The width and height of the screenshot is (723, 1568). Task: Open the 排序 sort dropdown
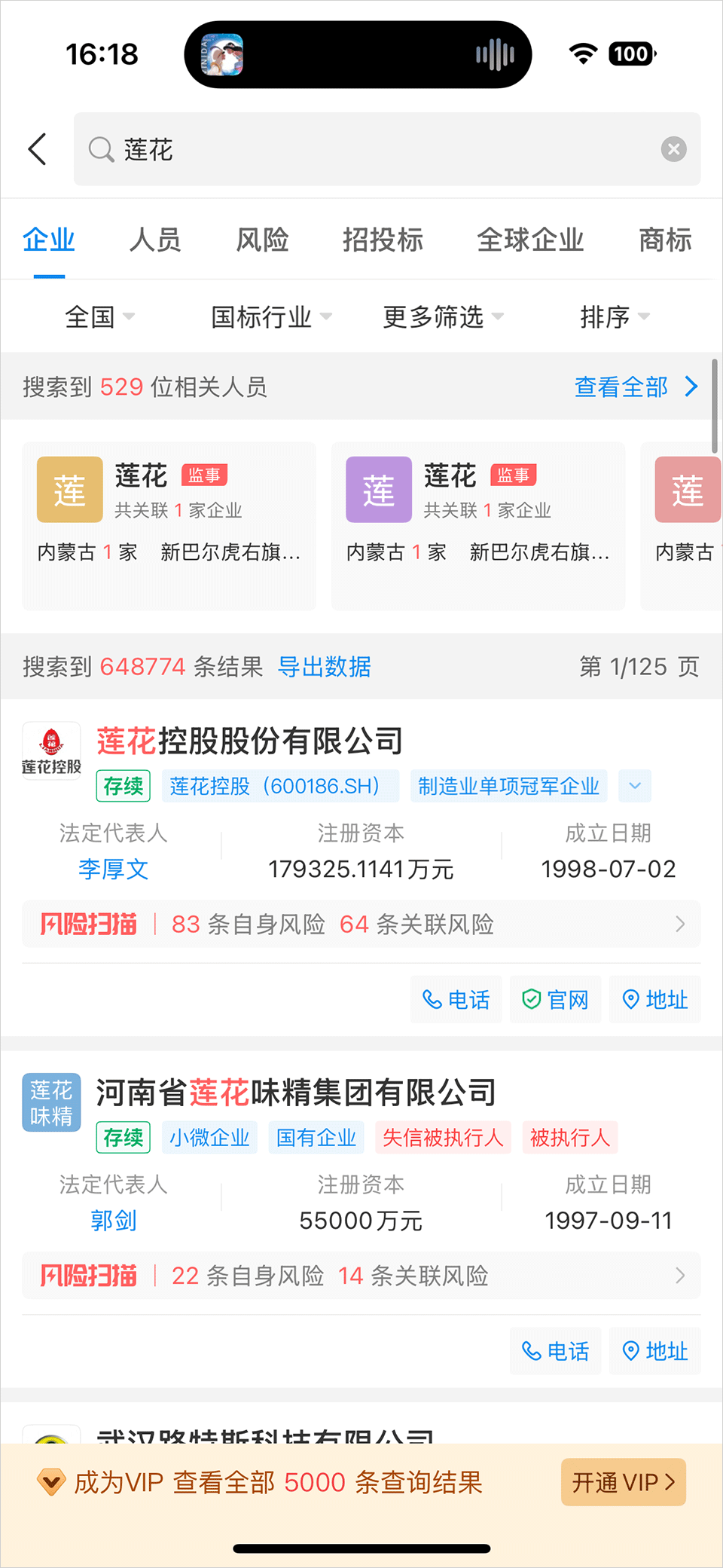click(x=614, y=317)
